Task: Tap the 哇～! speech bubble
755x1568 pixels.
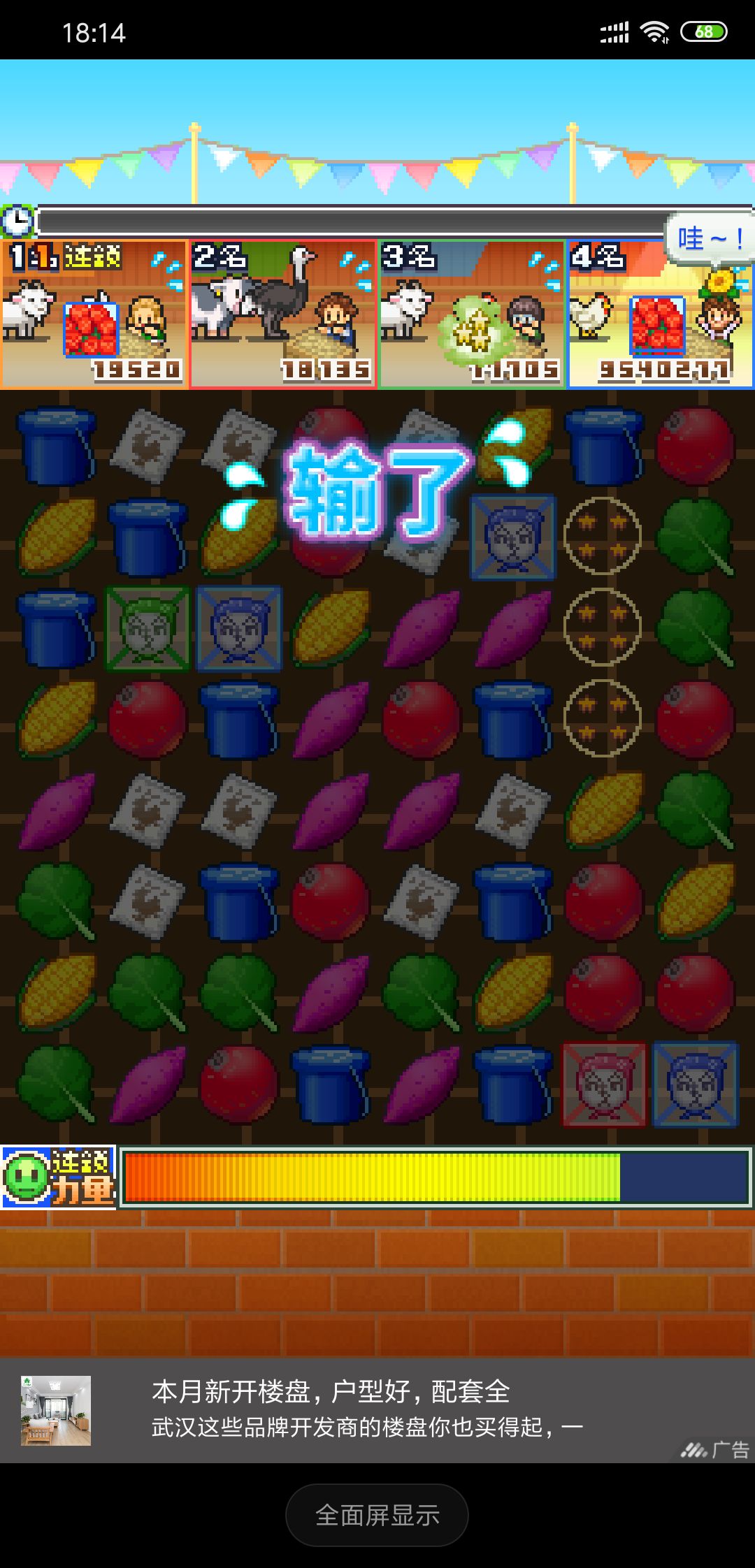Action: 706,238
